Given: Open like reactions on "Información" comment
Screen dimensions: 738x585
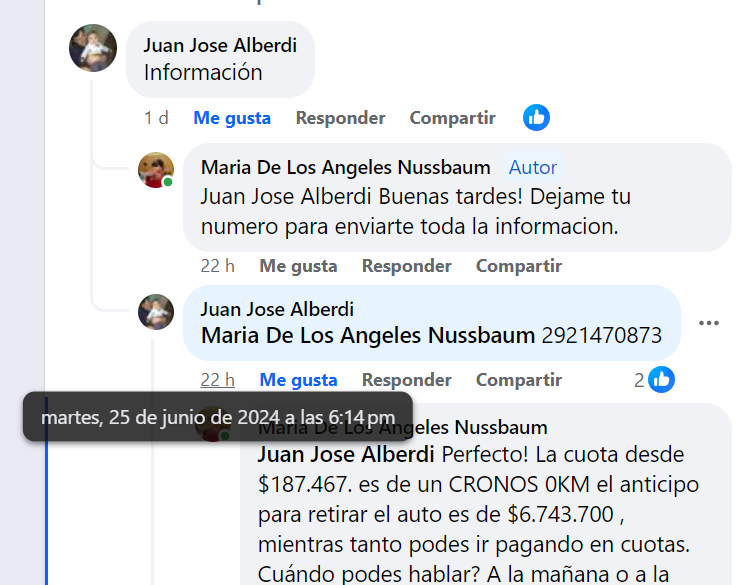Looking at the screenshot, I should coord(537,118).
